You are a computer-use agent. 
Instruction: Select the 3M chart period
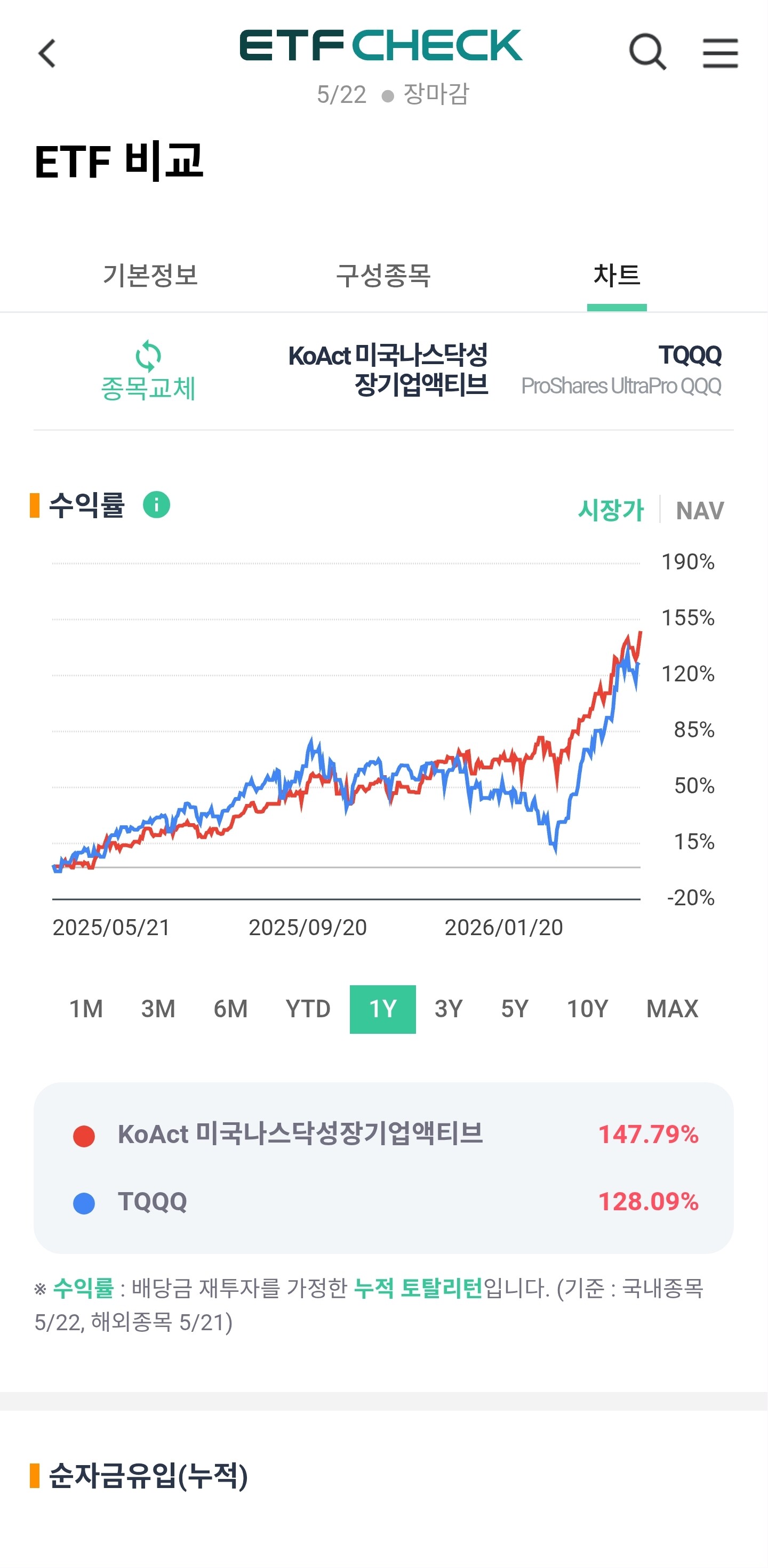pyautogui.click(x=158, y=1009)
